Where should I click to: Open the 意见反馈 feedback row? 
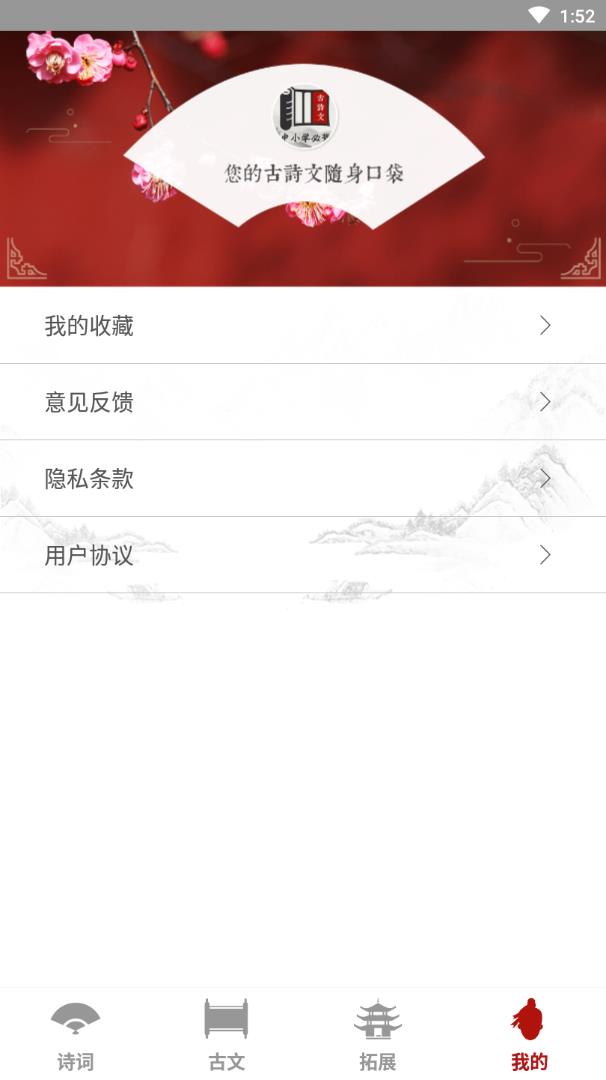(x=302, y=402)
